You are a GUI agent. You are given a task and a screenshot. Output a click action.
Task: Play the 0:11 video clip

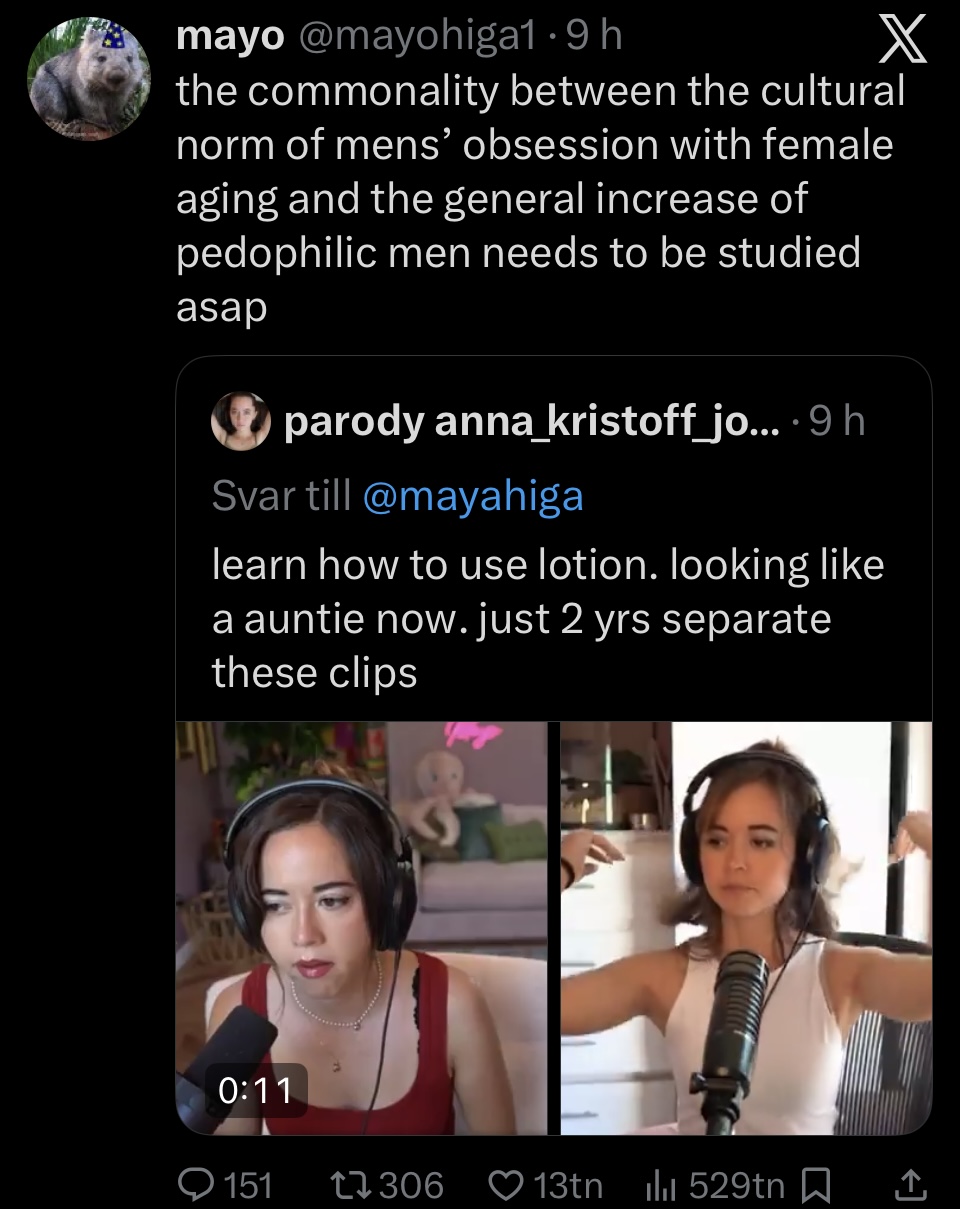pos(553,927)
